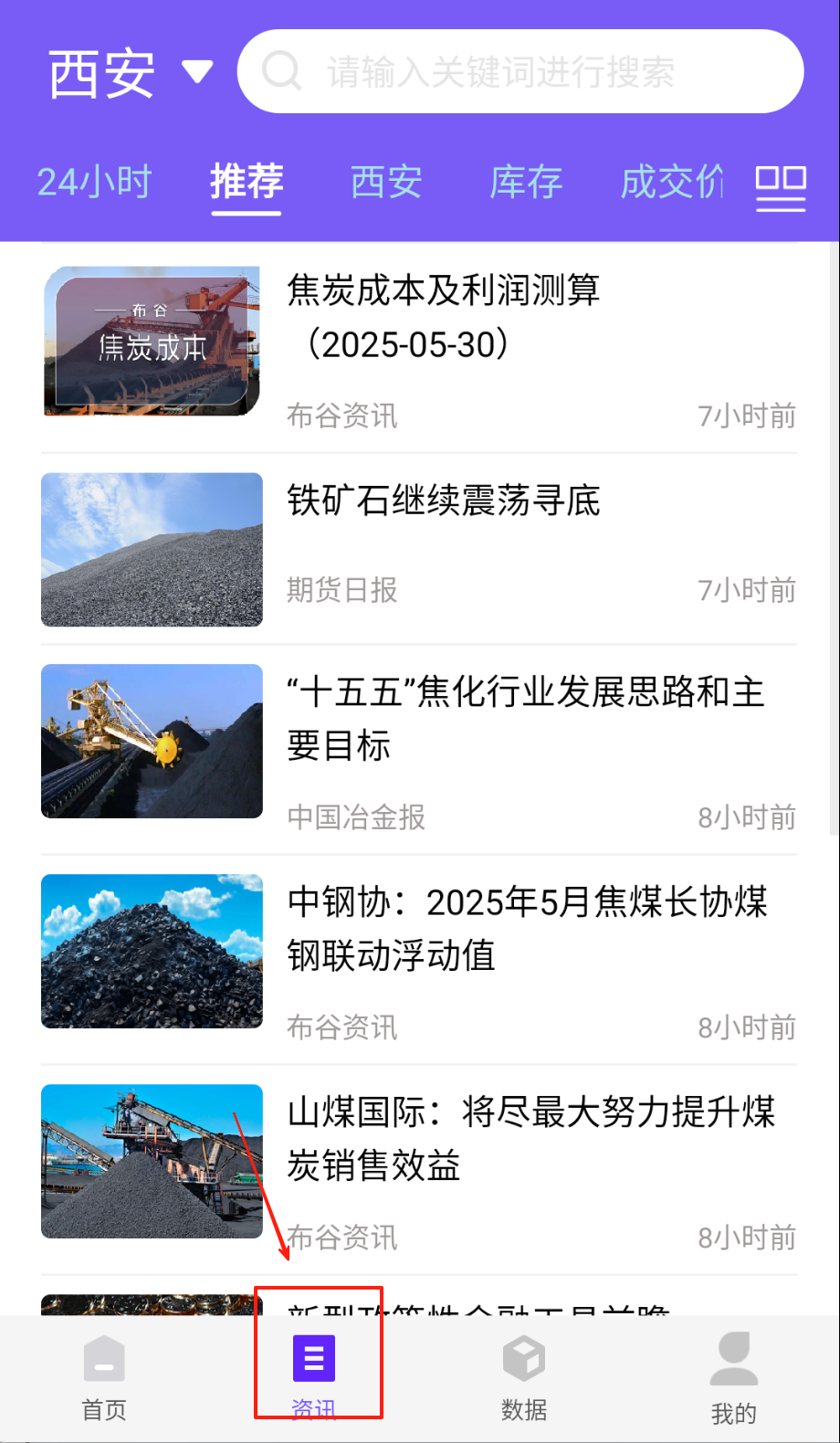The height and width of the screenshot is (1443, 840).
Task: Open the 西安 city dropdown
Action: (130, 73)
